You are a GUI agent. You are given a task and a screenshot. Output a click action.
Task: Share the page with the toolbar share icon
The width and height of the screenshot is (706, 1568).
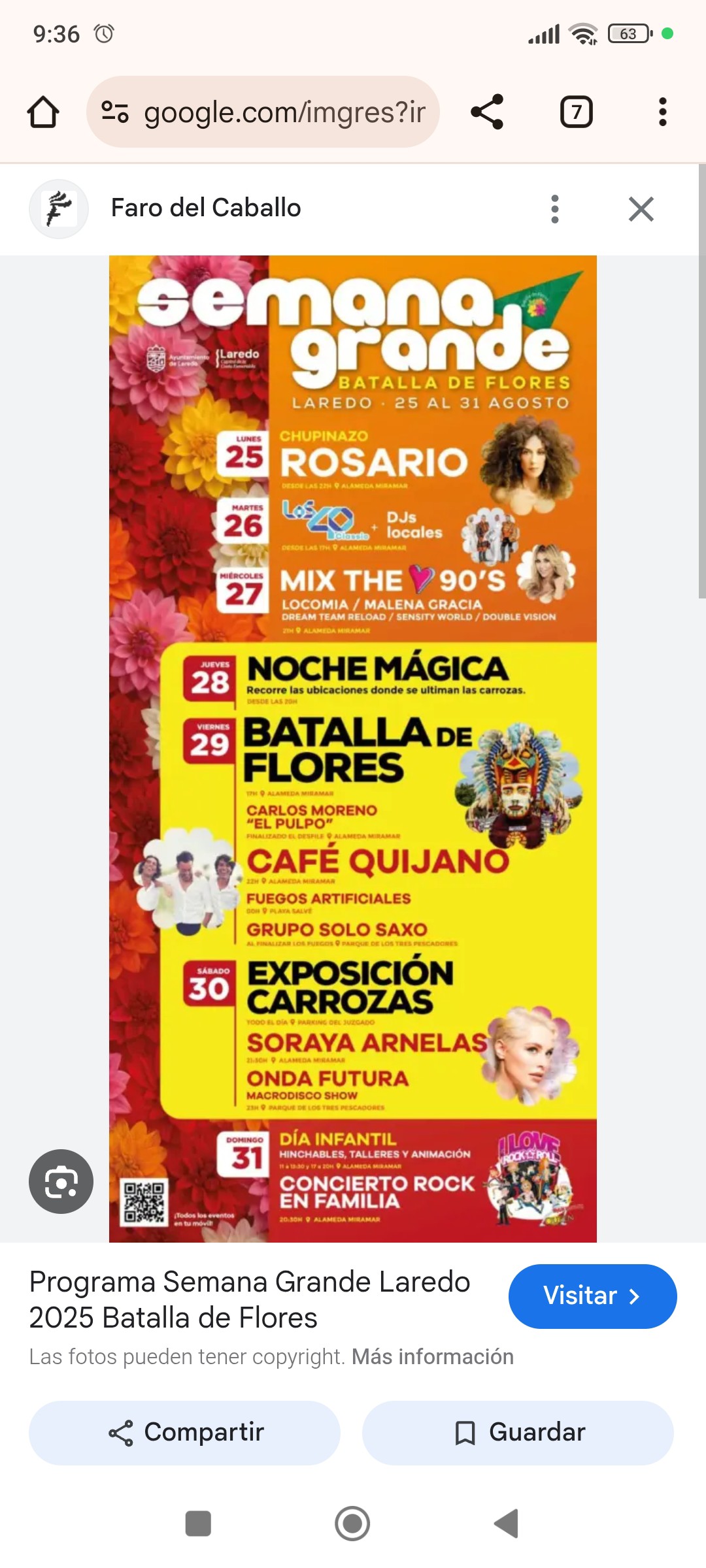(x=487, y=112)
